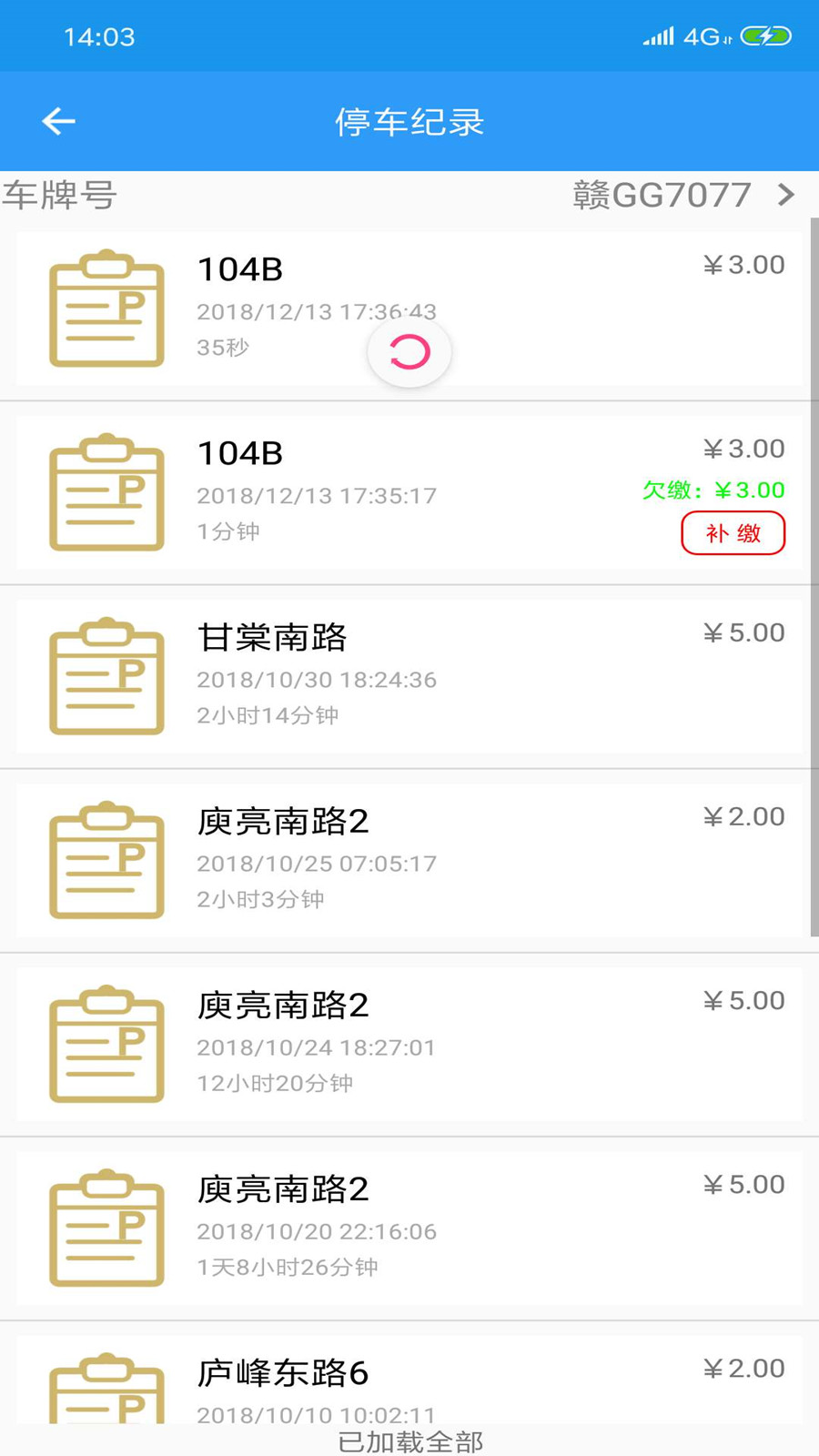Click the loading spinner overlay

[x=409, y=352]
